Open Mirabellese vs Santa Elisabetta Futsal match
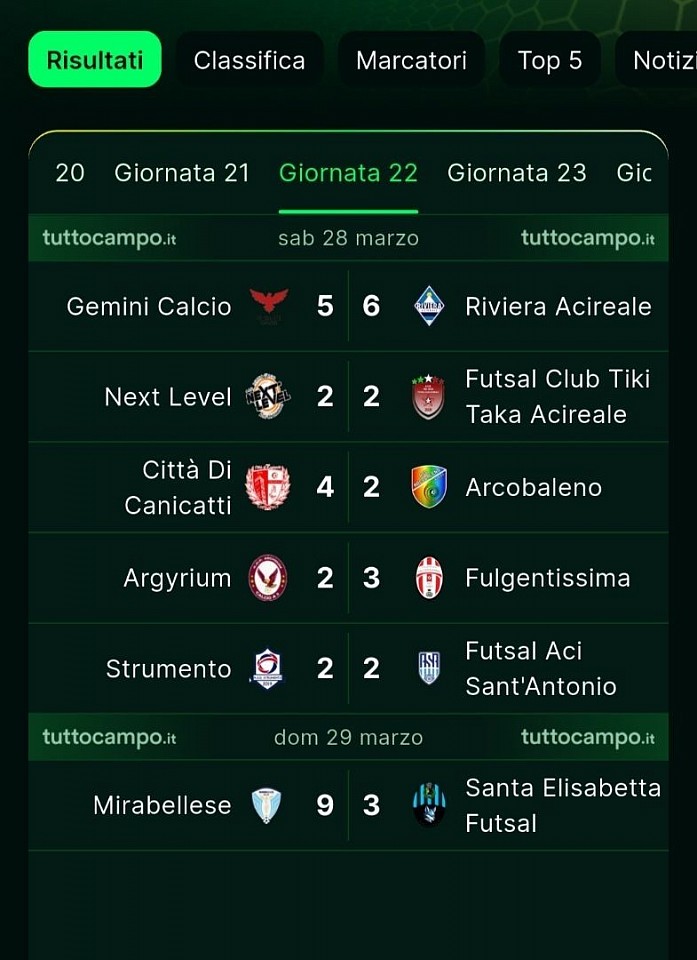 click(x=348, y=805)
